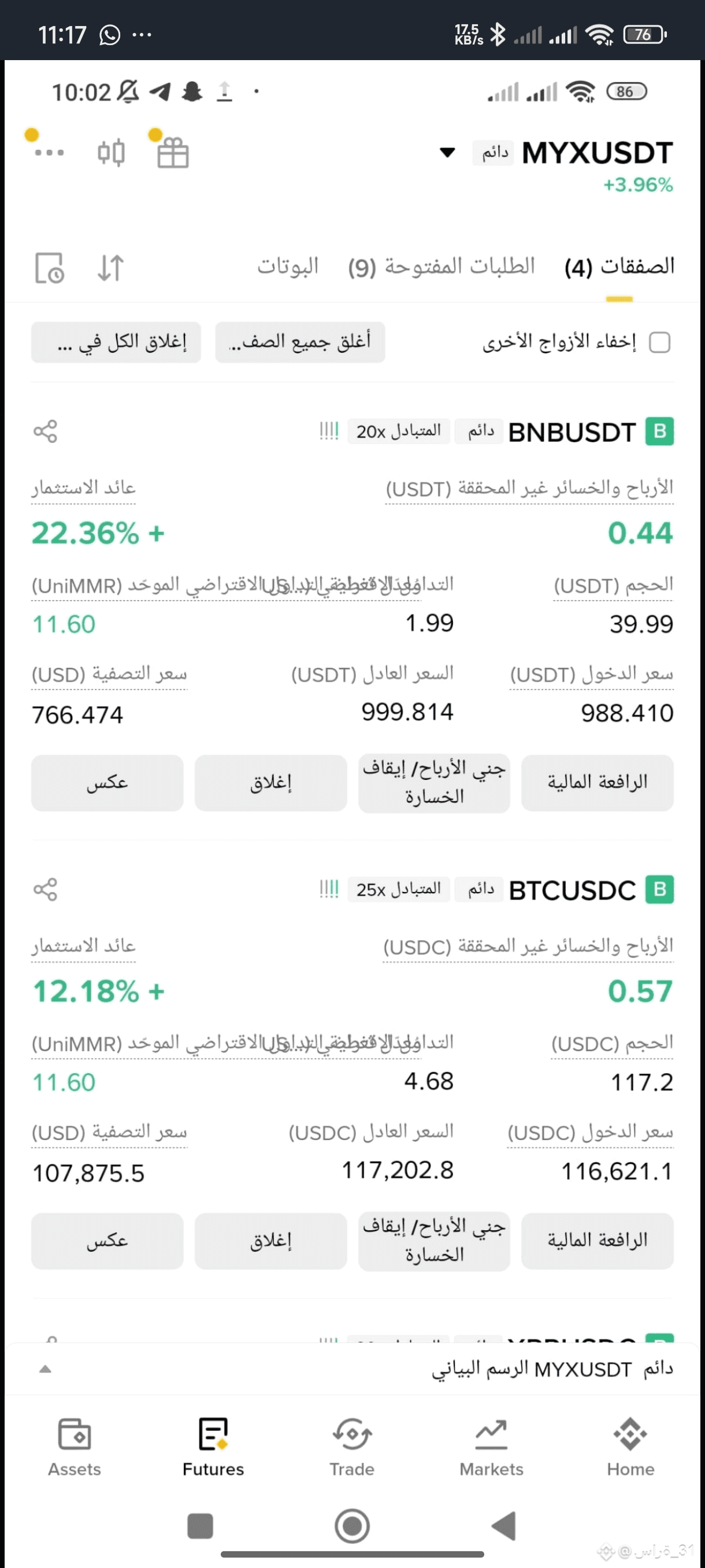Open the order history icon
Viewport: 705px width, 1568px height.
tap(49, 268)
